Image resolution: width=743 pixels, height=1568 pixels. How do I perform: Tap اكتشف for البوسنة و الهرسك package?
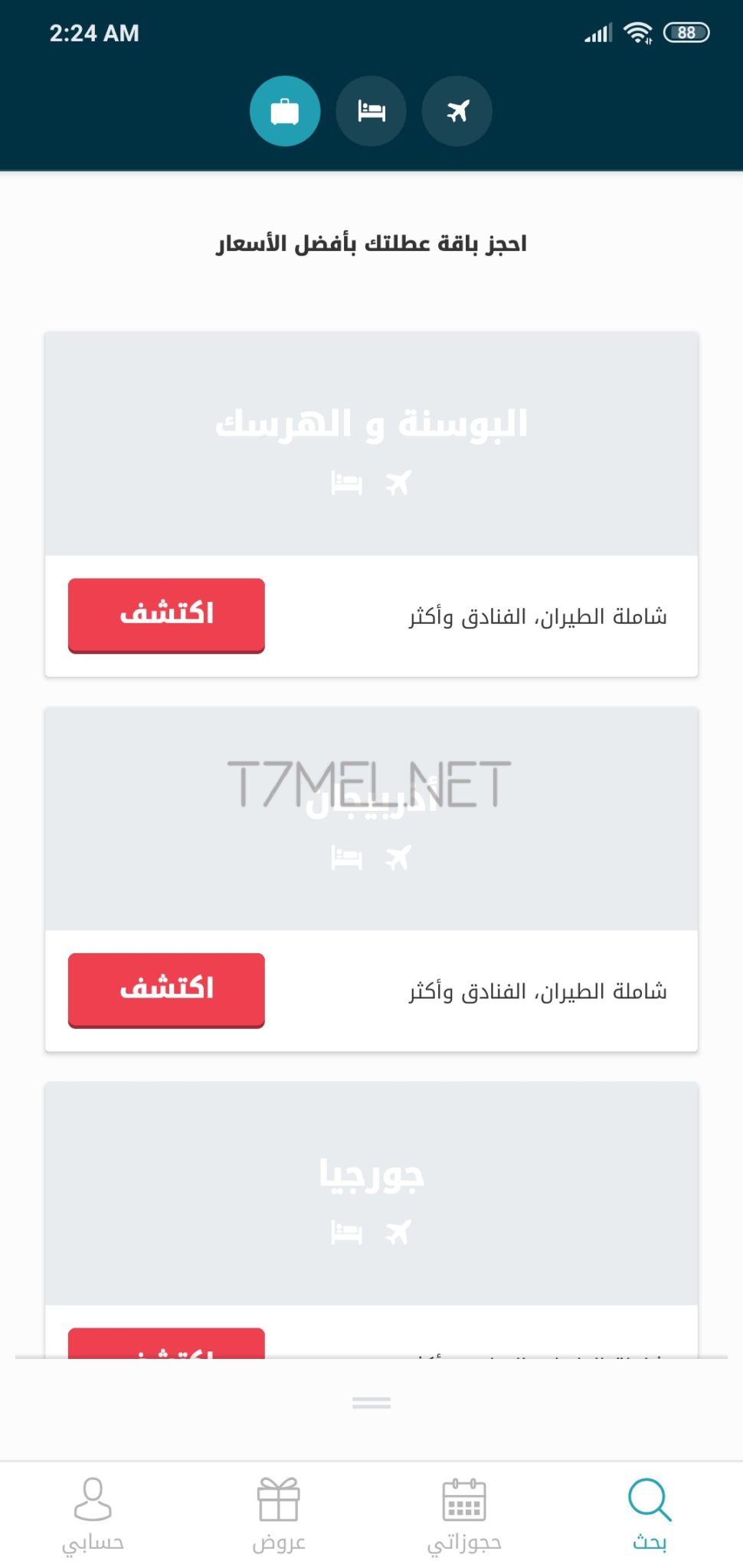pos(166,615)
